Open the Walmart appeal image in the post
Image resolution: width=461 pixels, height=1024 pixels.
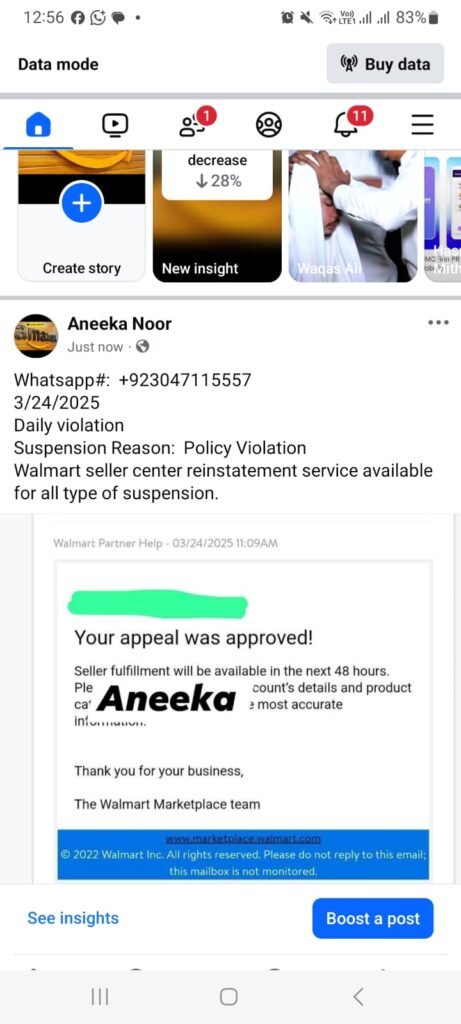[242, 699]
